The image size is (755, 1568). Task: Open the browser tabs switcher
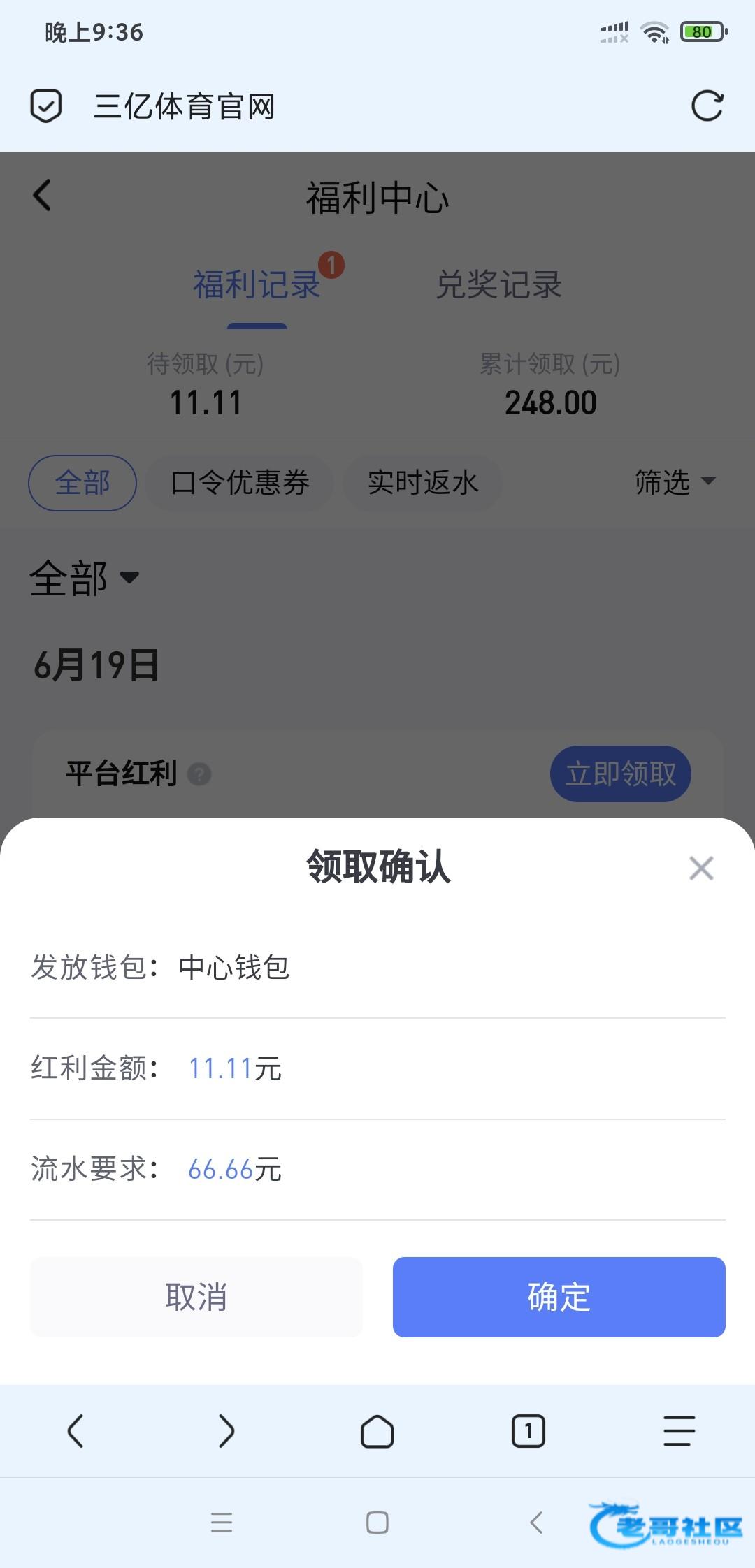(528, 1431)
